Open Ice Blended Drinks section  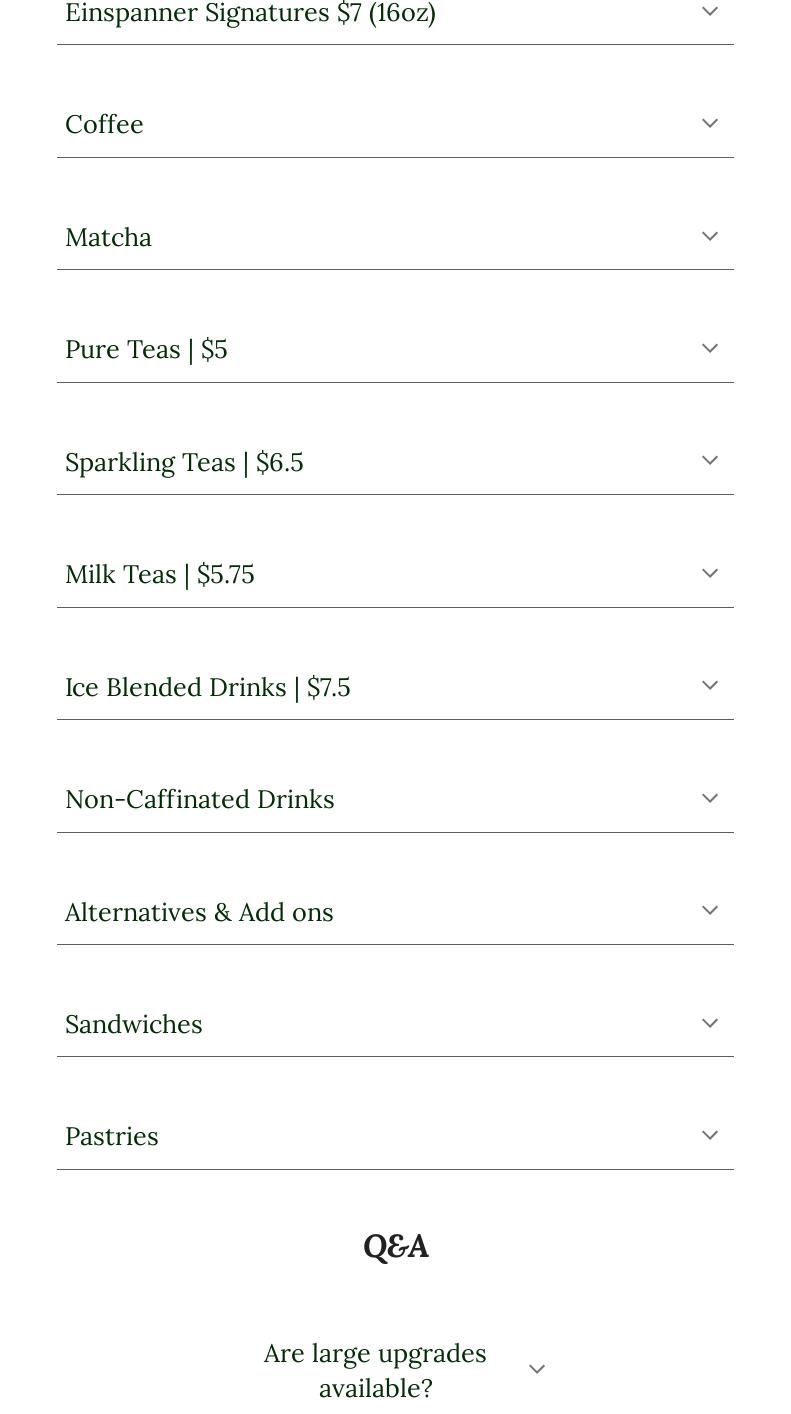click(395, 687)
